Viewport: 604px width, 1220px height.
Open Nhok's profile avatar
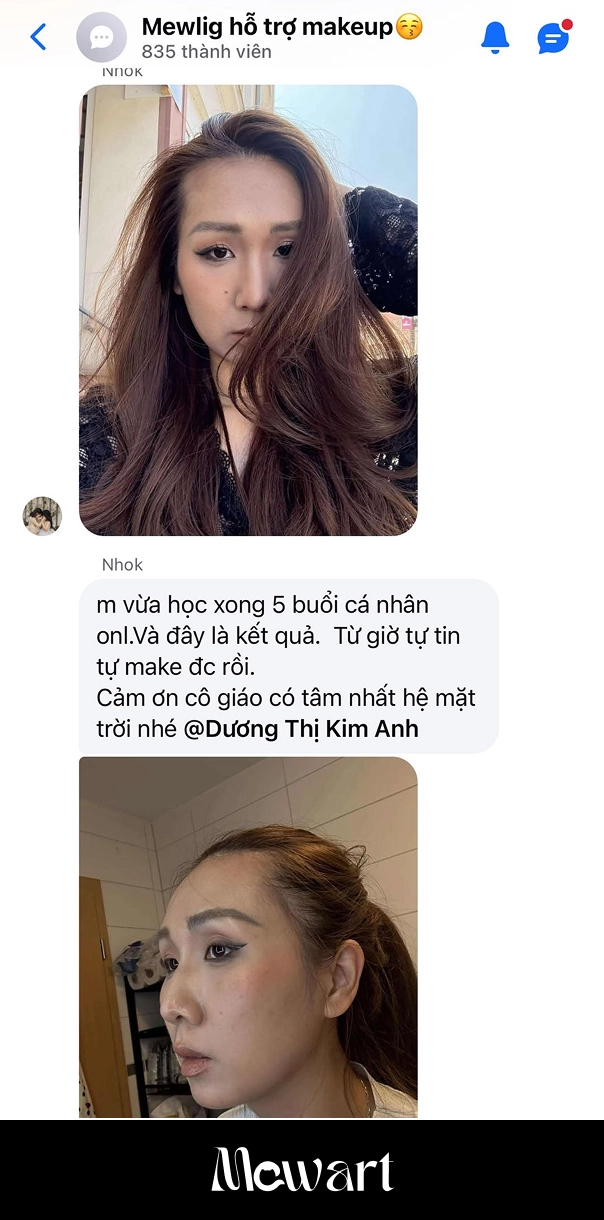pyautogui.click(x=42, y=516)
